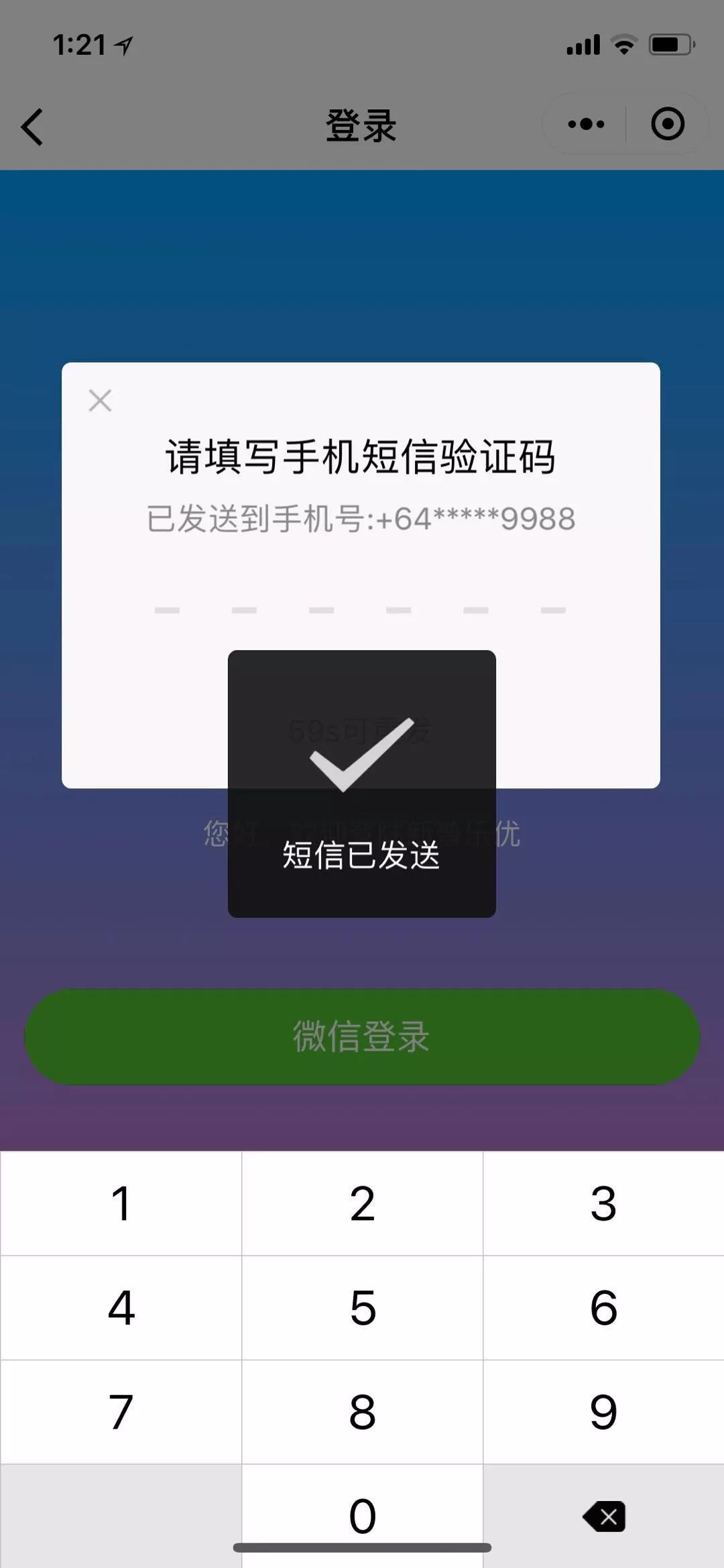This screenshot has width=724, height=1568.
Task: Delete last digit with backspace key
Action: 604,1516
